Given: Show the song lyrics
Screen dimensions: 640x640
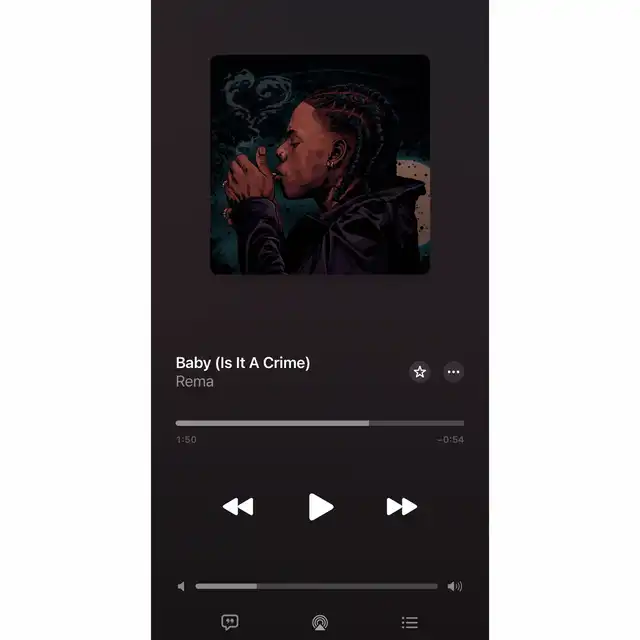Looking at the screenshot, I should click(x=230, y=622).
